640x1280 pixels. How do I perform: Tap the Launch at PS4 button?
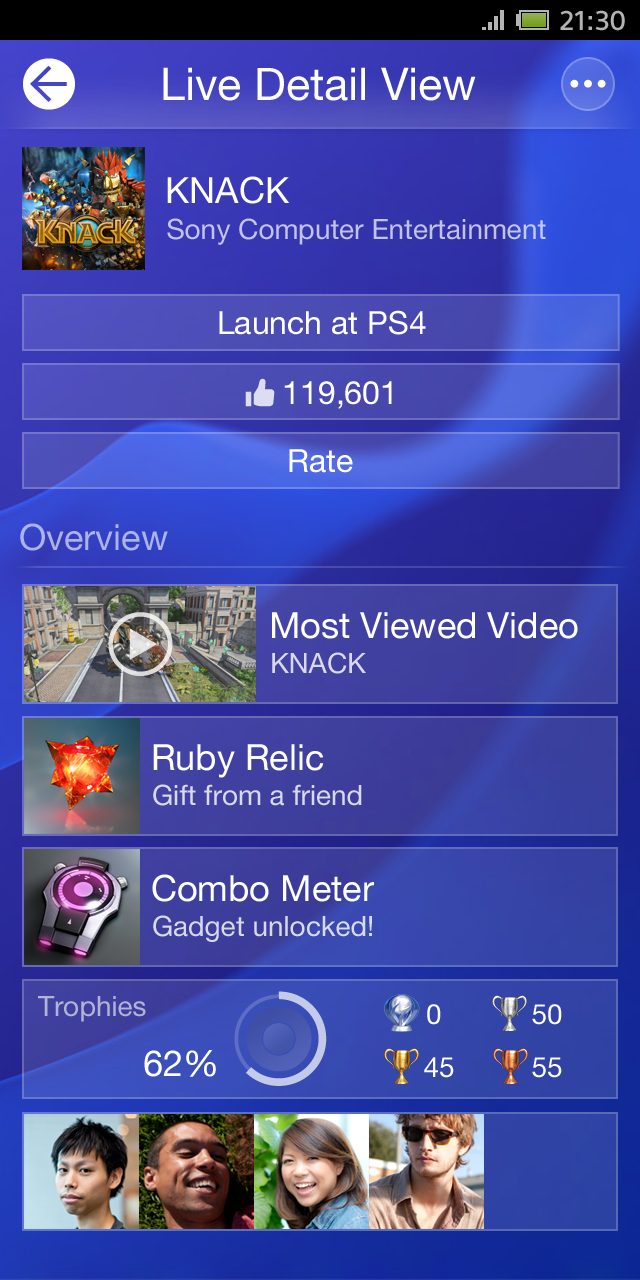coord(320,323)
